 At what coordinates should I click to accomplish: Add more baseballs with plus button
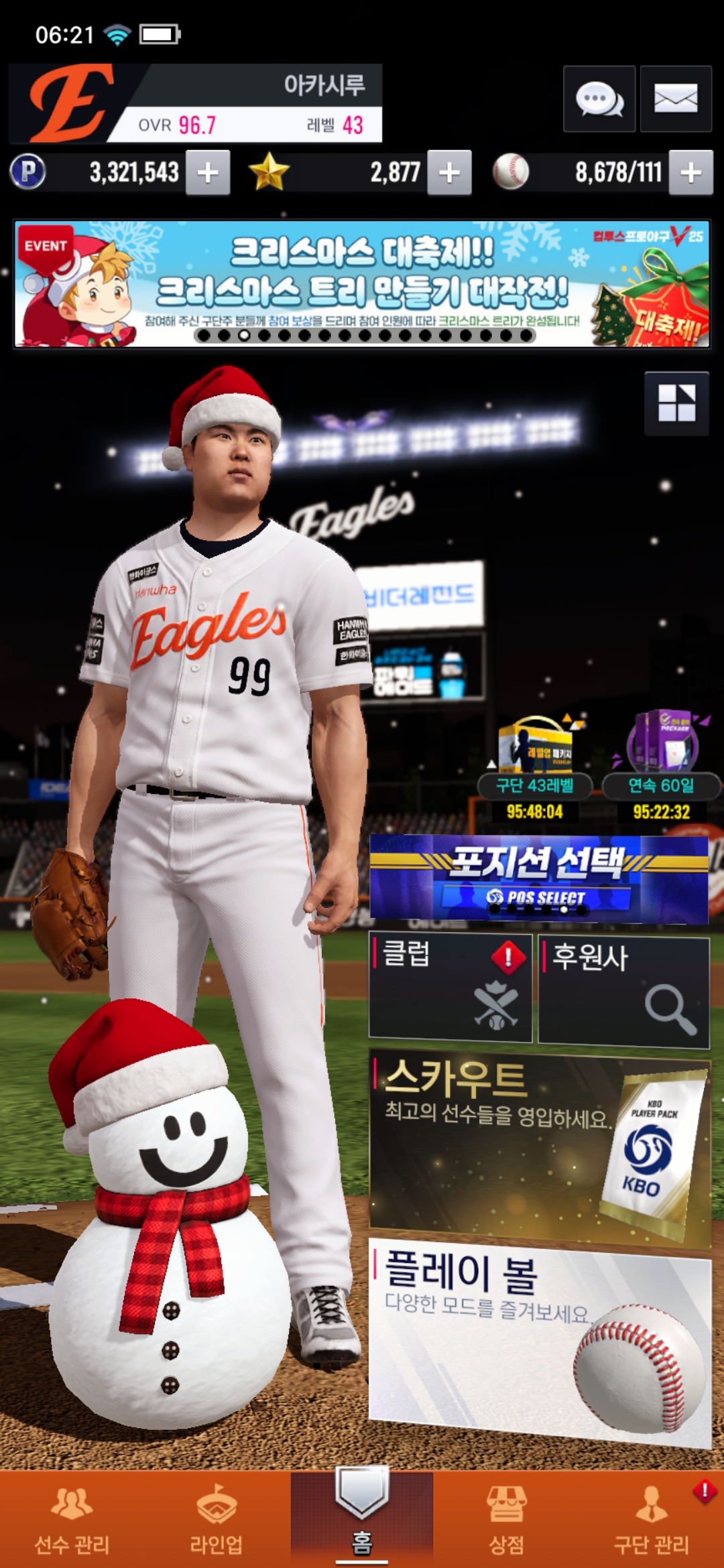coord(690,173)
